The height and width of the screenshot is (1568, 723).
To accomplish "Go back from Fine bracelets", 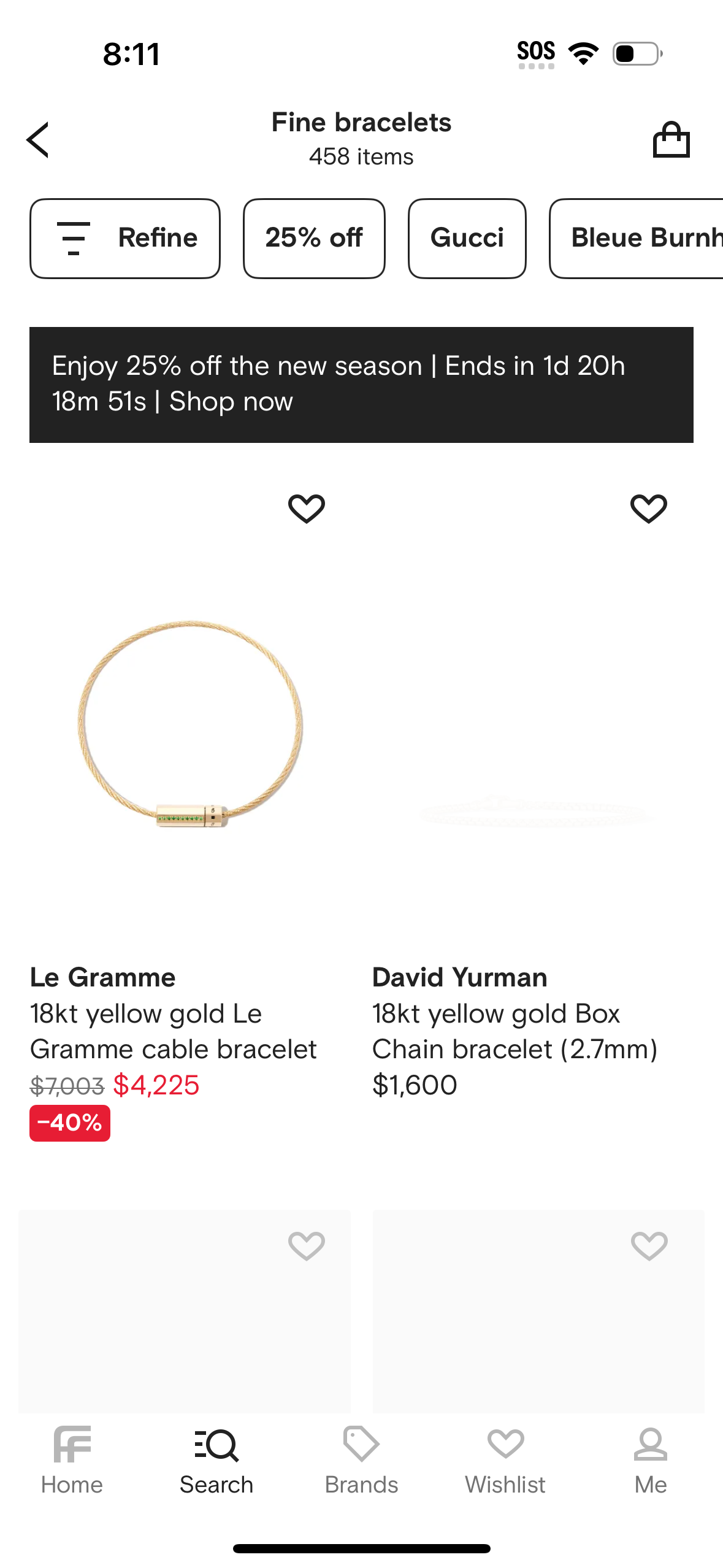I will point(38,140).
